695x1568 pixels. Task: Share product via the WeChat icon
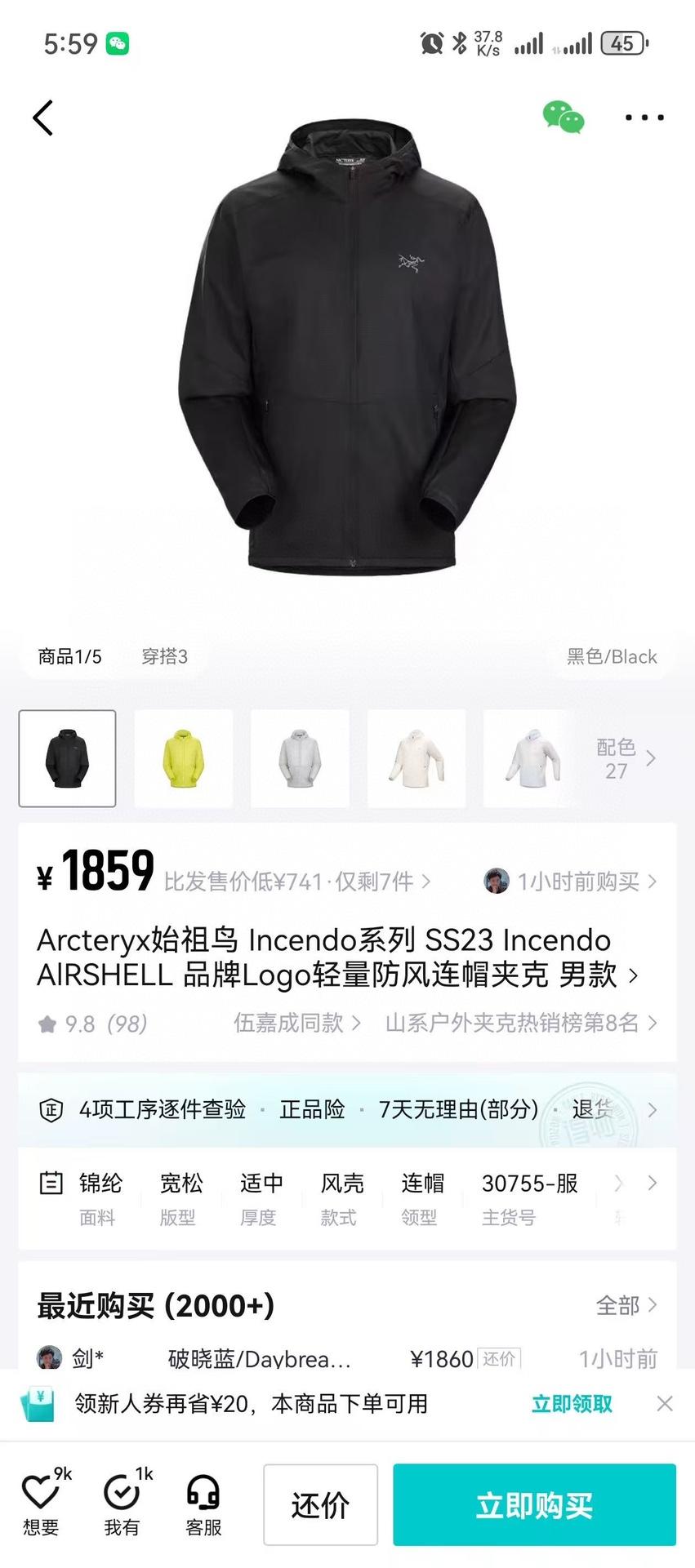click(x=564, y=118)
